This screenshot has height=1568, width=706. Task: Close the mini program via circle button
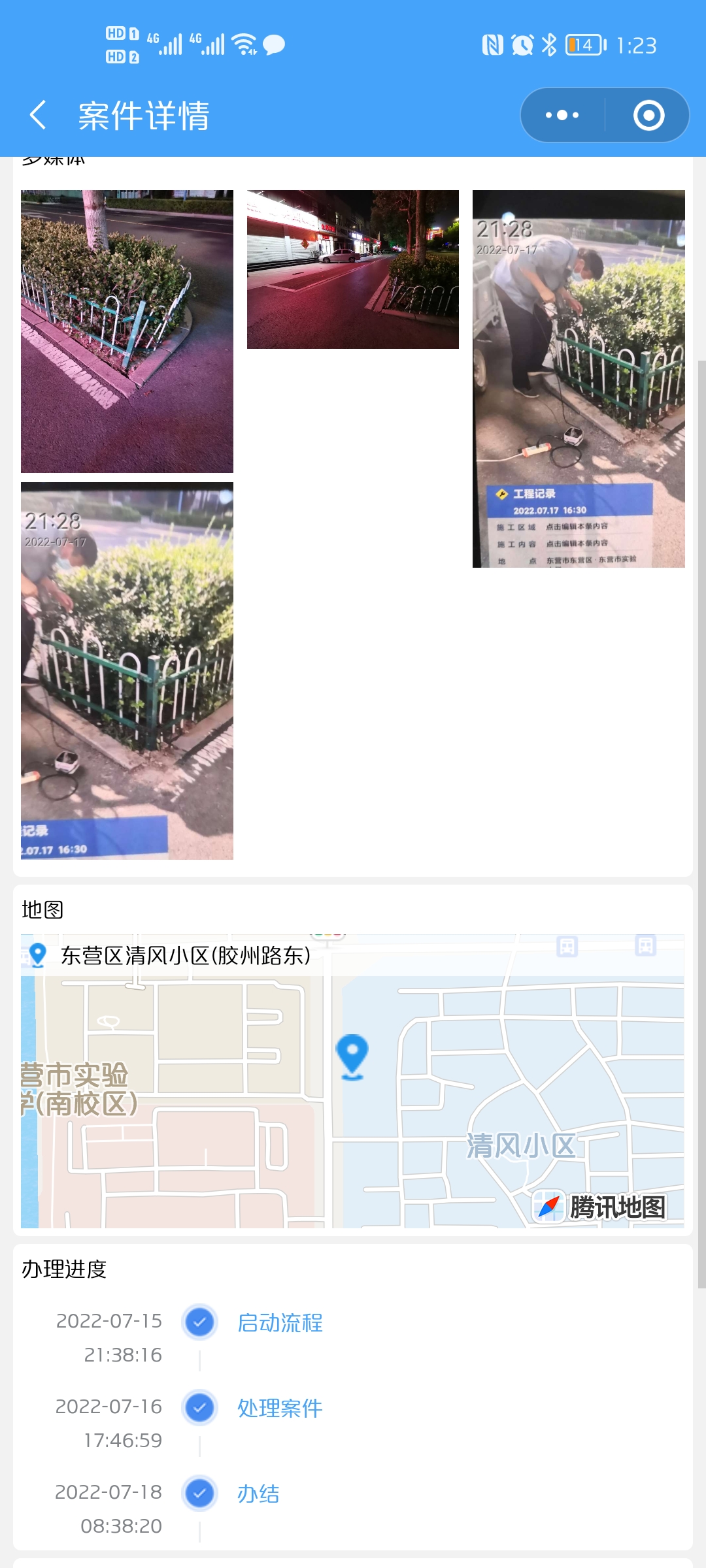click(648, 115)
